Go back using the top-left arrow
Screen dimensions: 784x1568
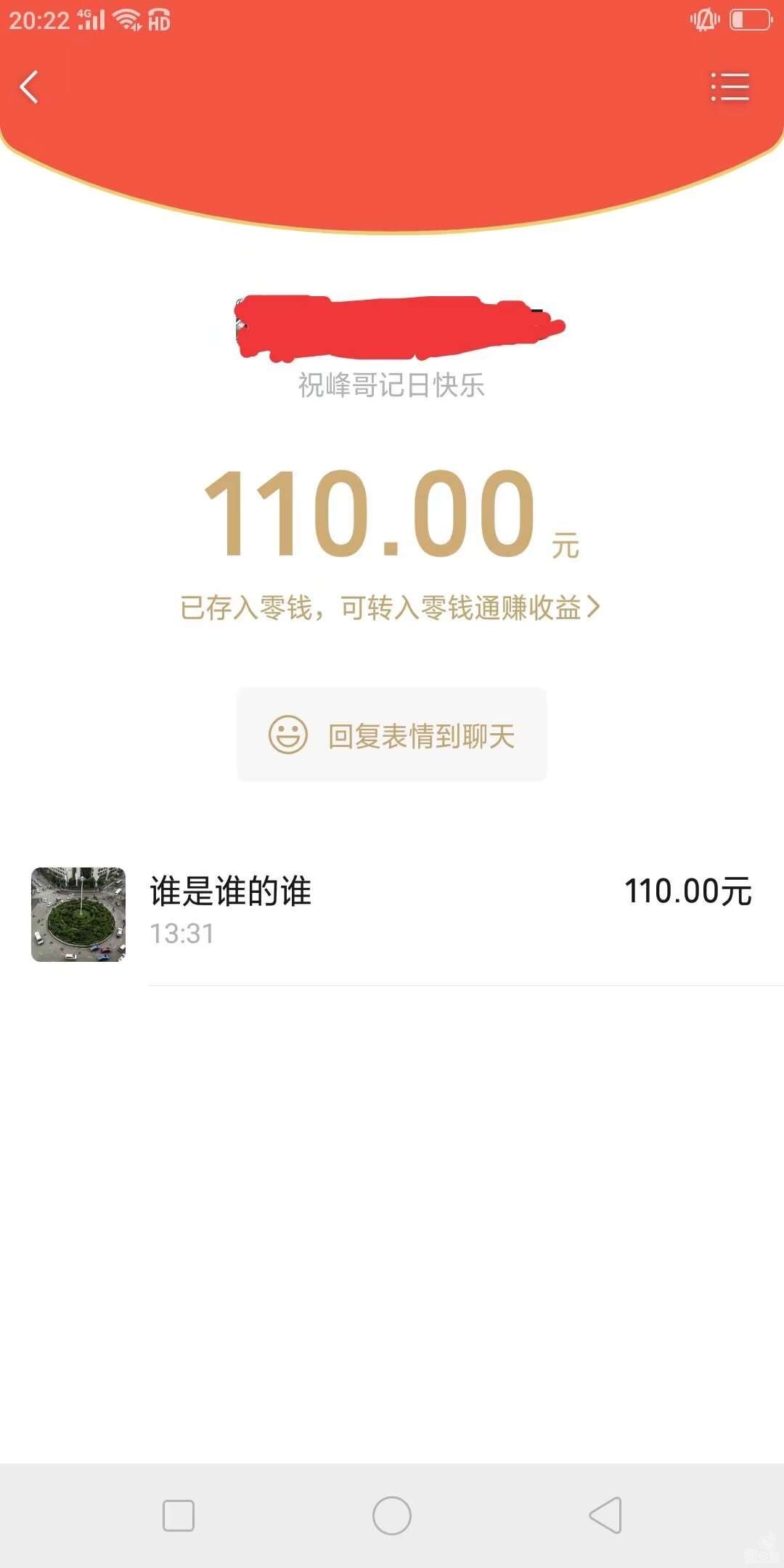point(29,87)
